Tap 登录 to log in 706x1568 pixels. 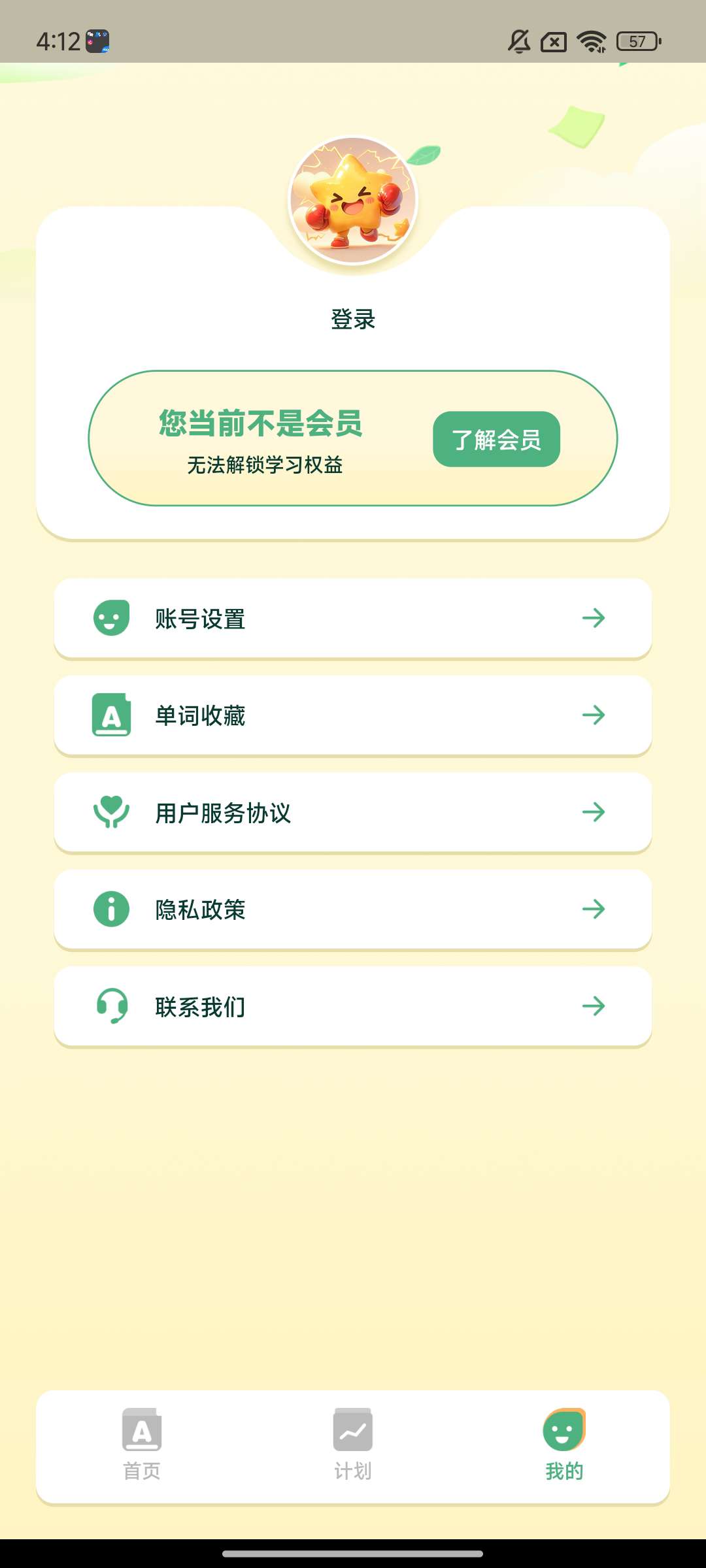353,319
